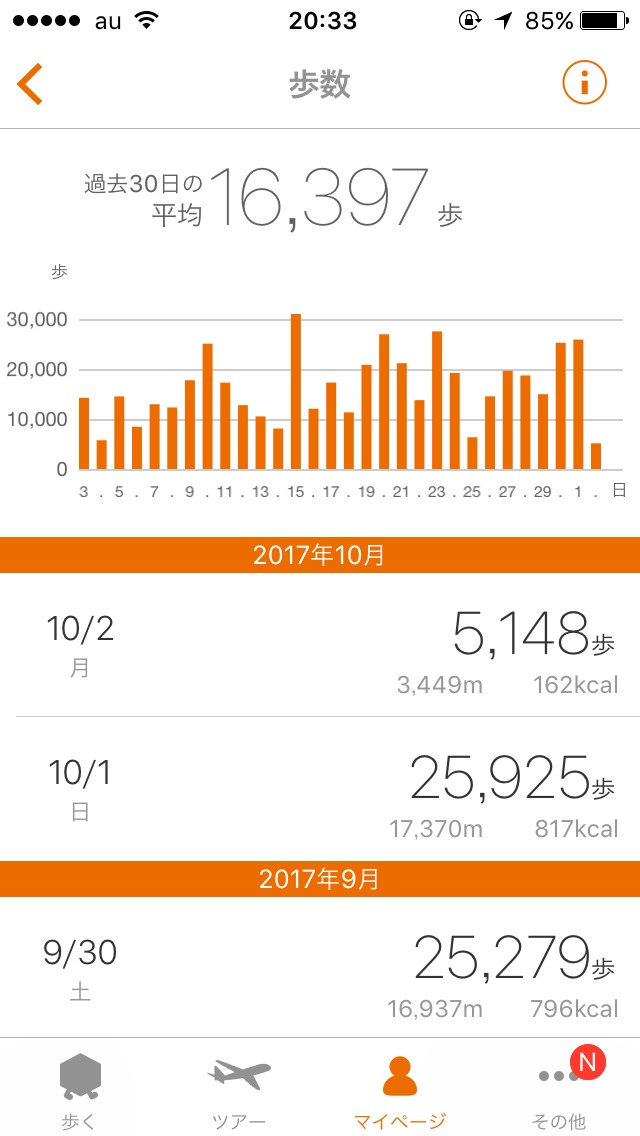Open the info icon
Image resolution: width=640 pixels, height=1136 pixels.
(x=584, y=84)
